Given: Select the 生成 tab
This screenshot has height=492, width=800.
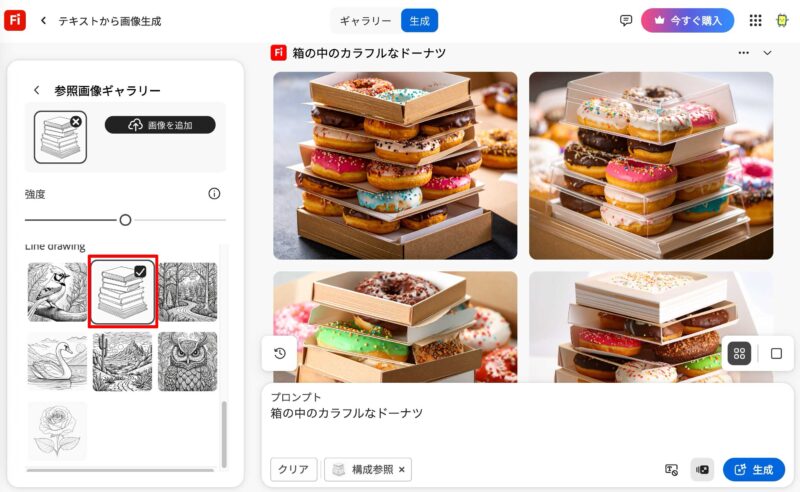Looking at the screenshot, I should pyautogui.click(x=419, y=20).
